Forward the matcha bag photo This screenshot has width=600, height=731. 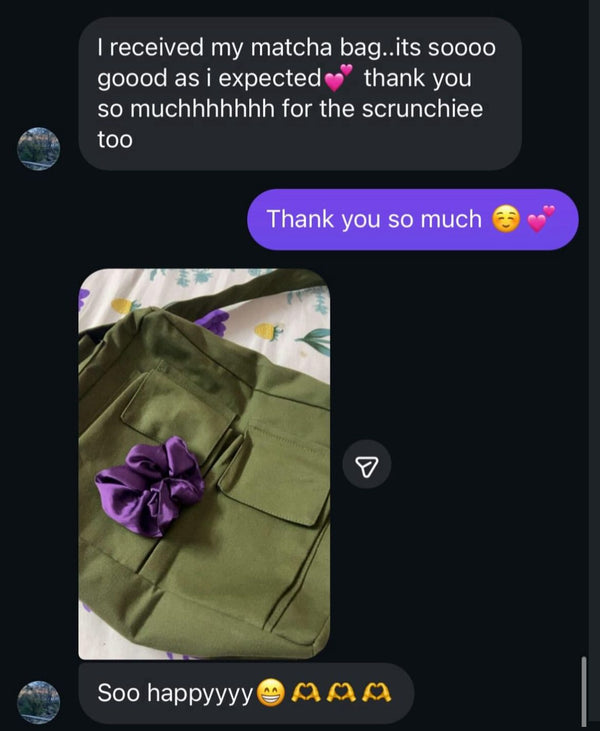tap(367, 465)
